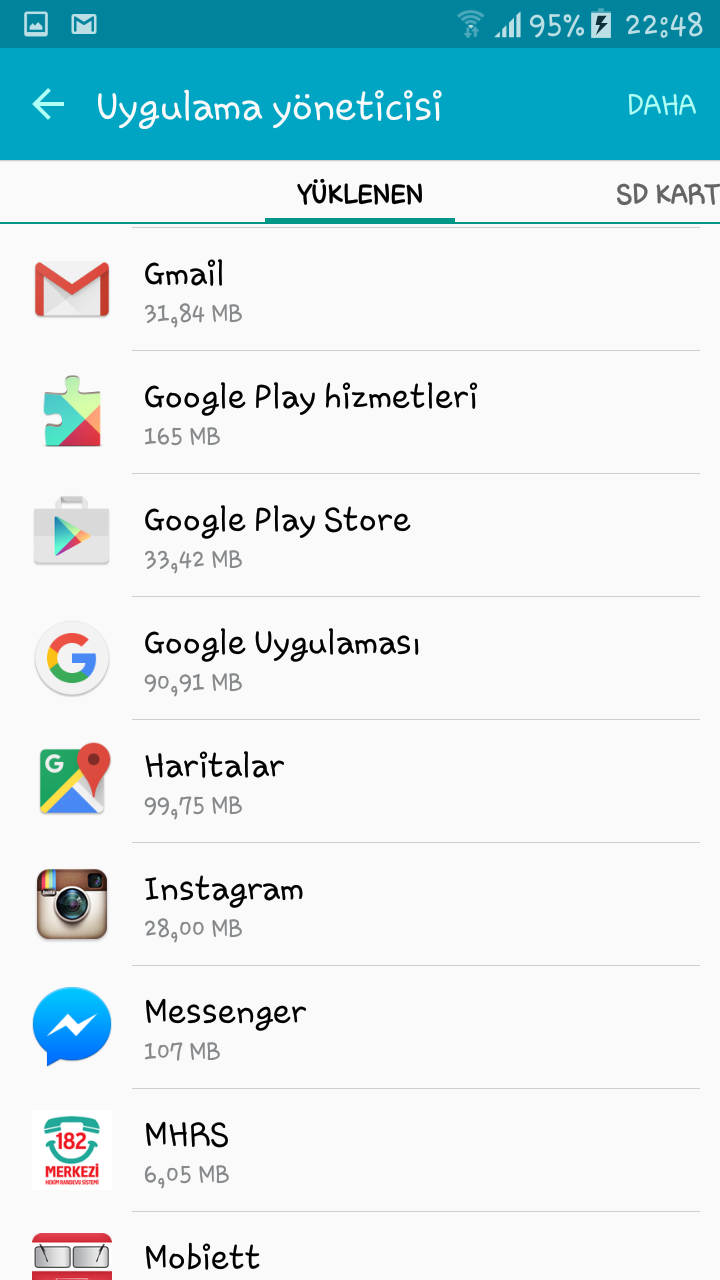The width and height of the screenshot is (720, 1280).
Task: Tap the Mobiett app row
Action: 360,1254
